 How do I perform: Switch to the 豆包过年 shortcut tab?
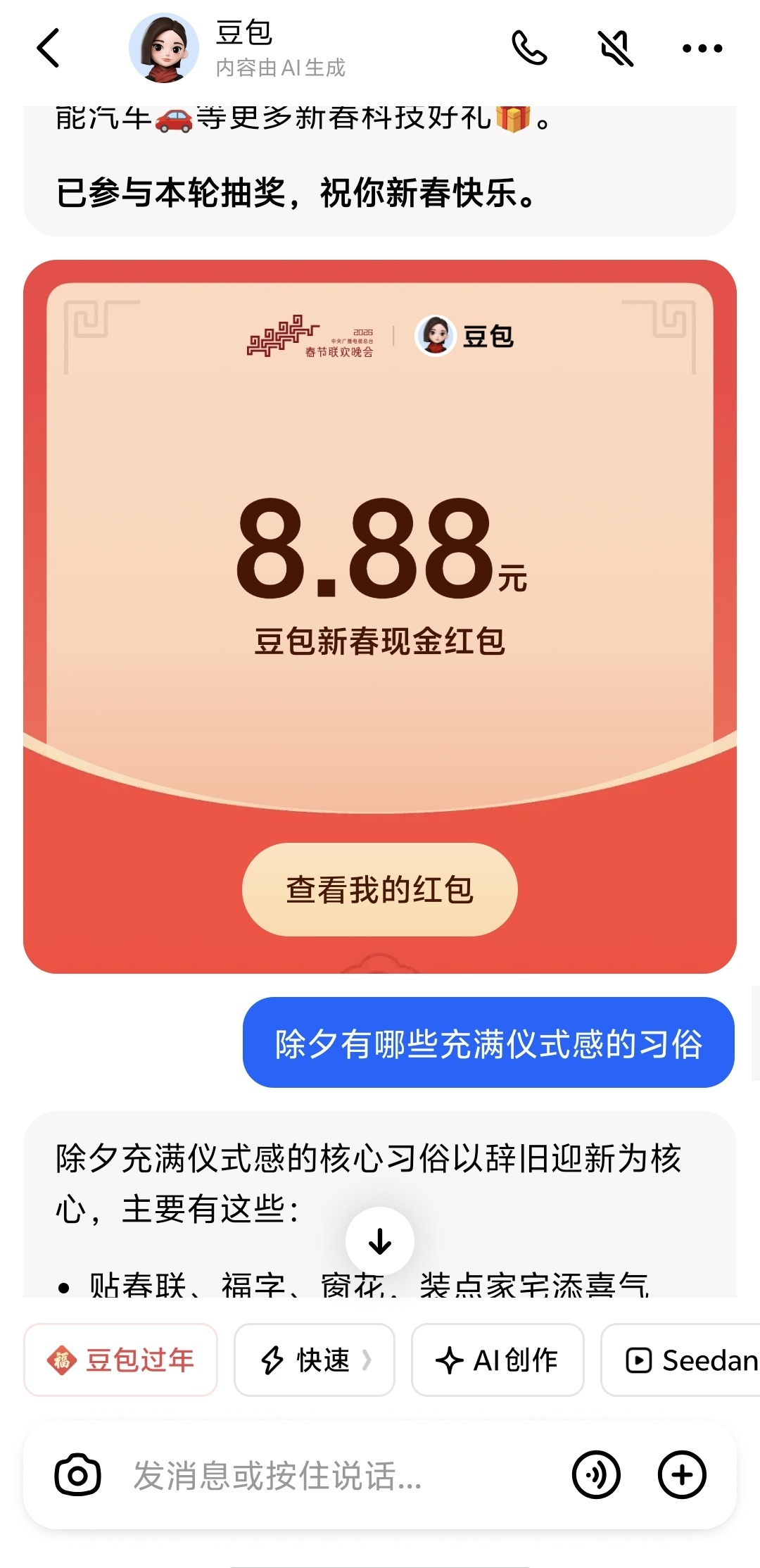coord(120,1360)
